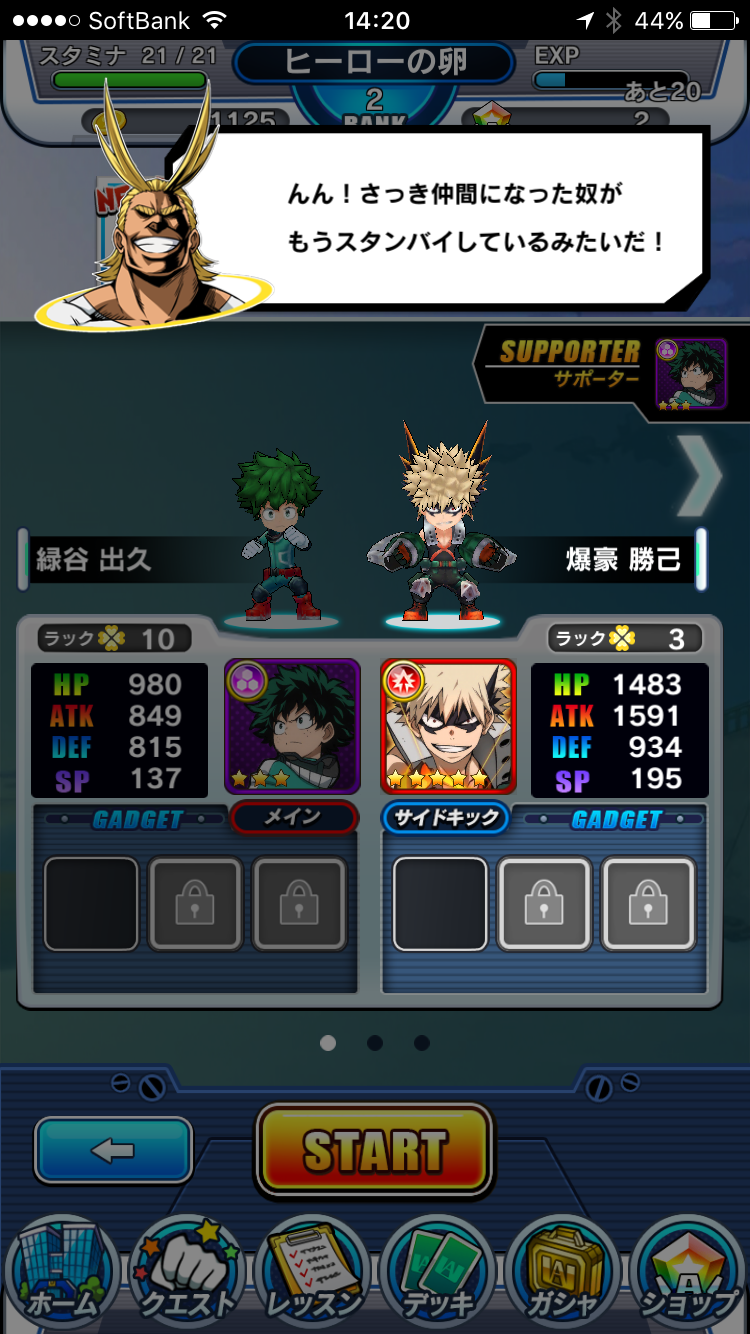Open the empty gadget slot under サイドキック
Image resolution: width=750 pixels, height=1334 pixels.
click(440, 903)
